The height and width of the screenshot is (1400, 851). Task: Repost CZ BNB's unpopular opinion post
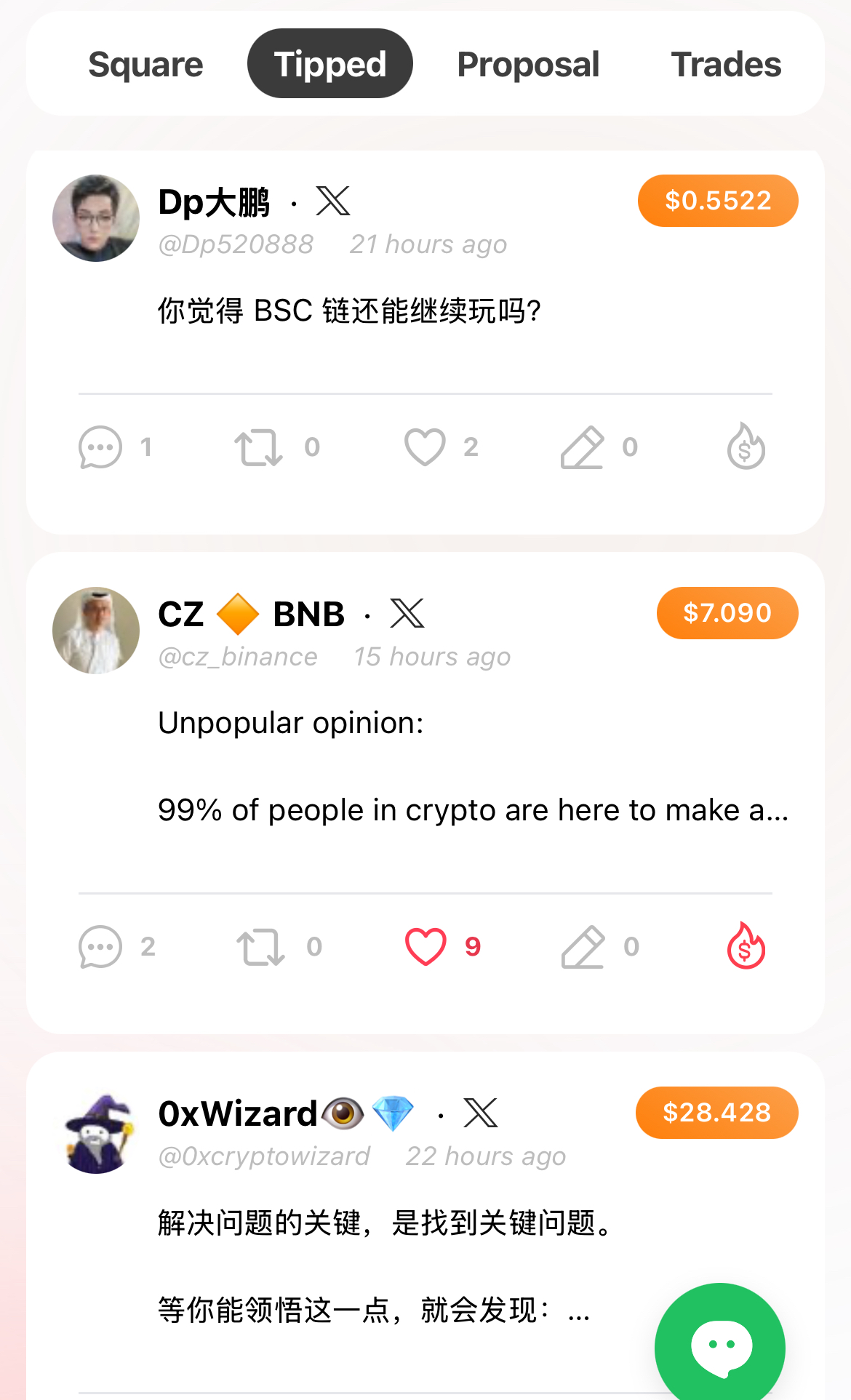pyautogui.click(x=260, y=946)
